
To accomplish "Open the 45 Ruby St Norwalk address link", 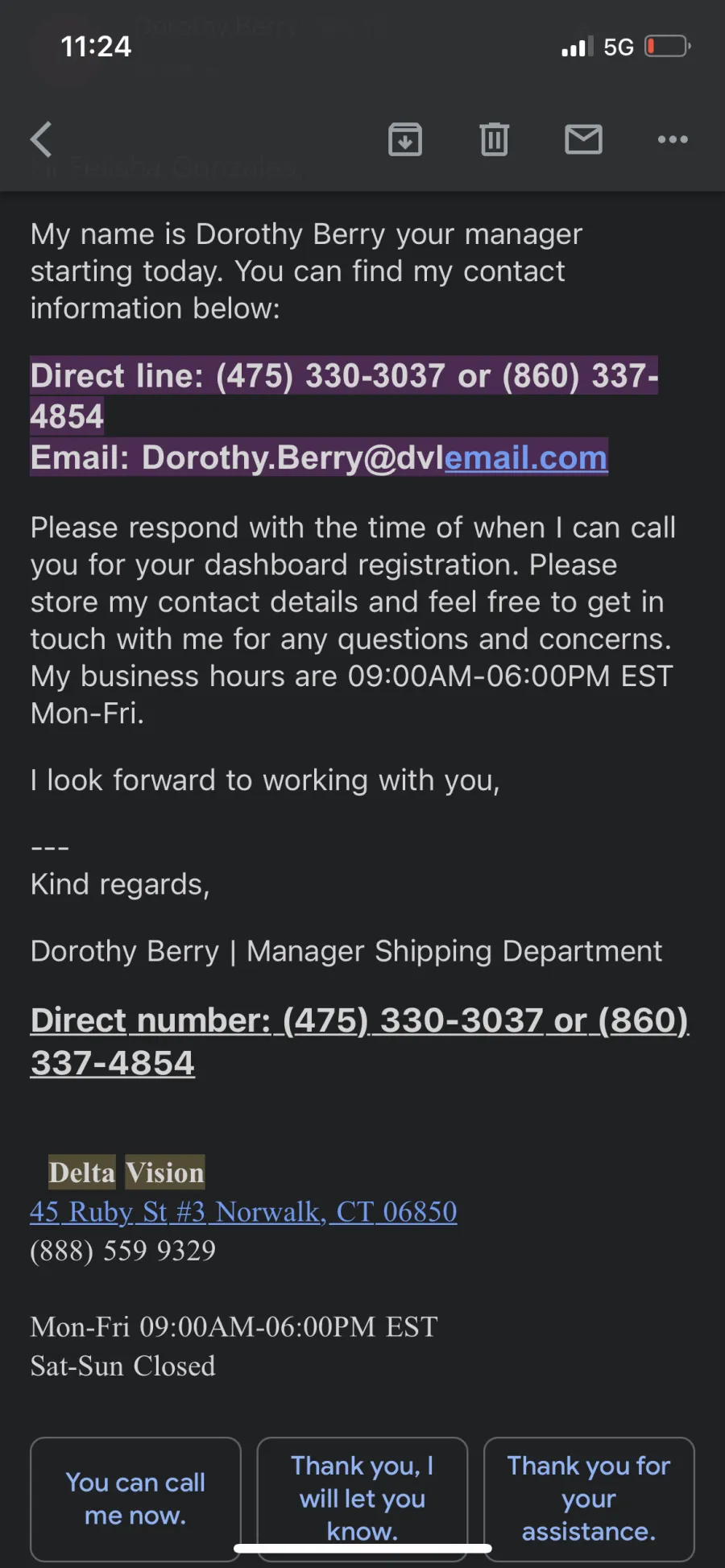I will [243, 1211].
